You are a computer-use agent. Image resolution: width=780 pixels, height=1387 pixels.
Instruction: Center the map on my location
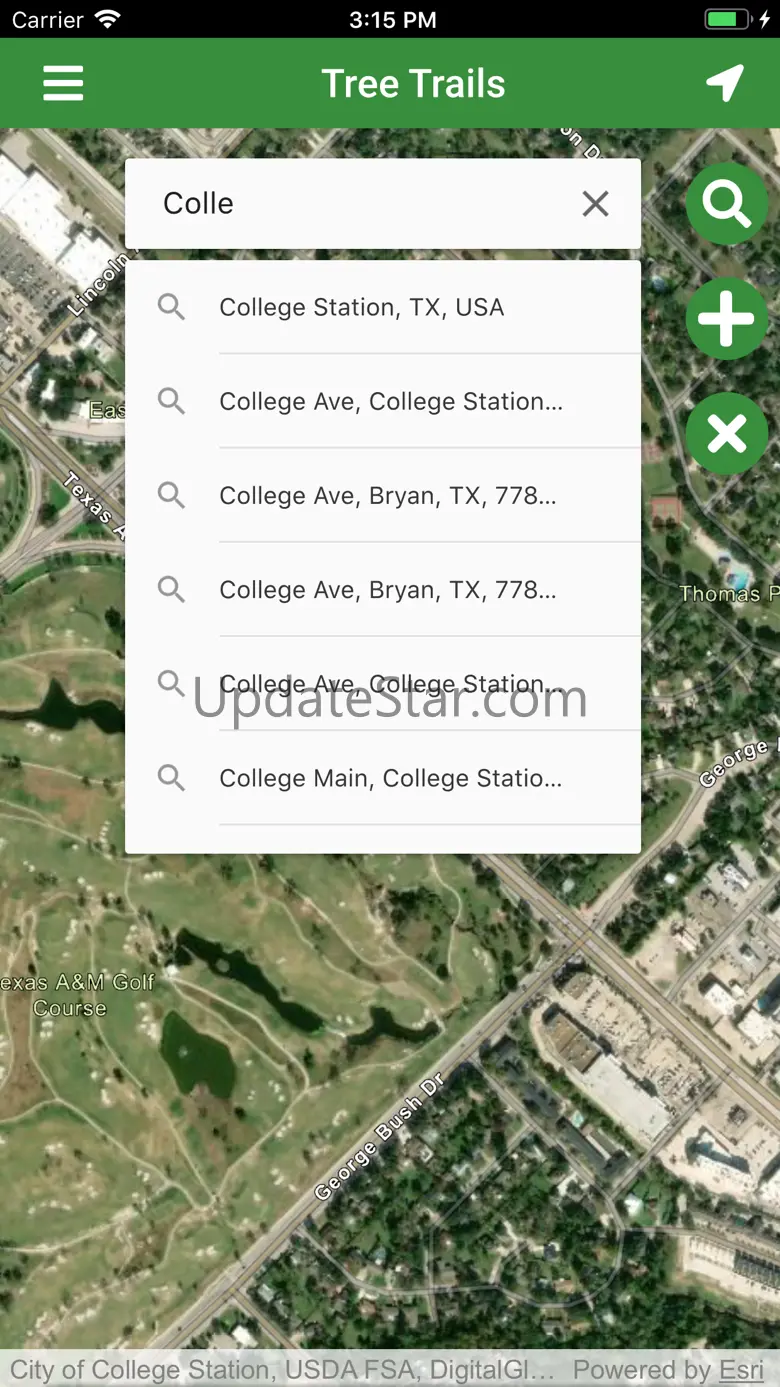725,84
